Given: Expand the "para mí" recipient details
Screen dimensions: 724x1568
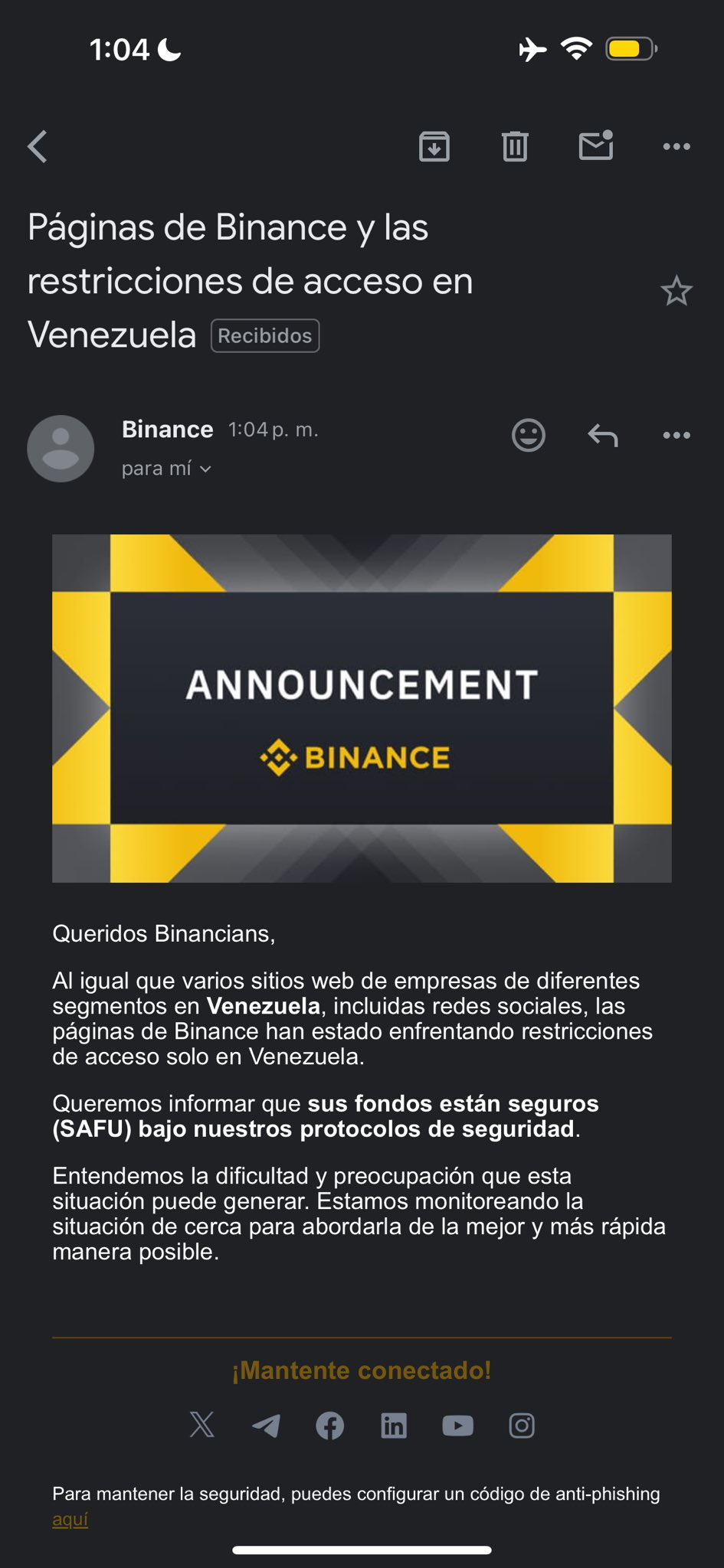Looking at the screenshot, I should point(166,469).
